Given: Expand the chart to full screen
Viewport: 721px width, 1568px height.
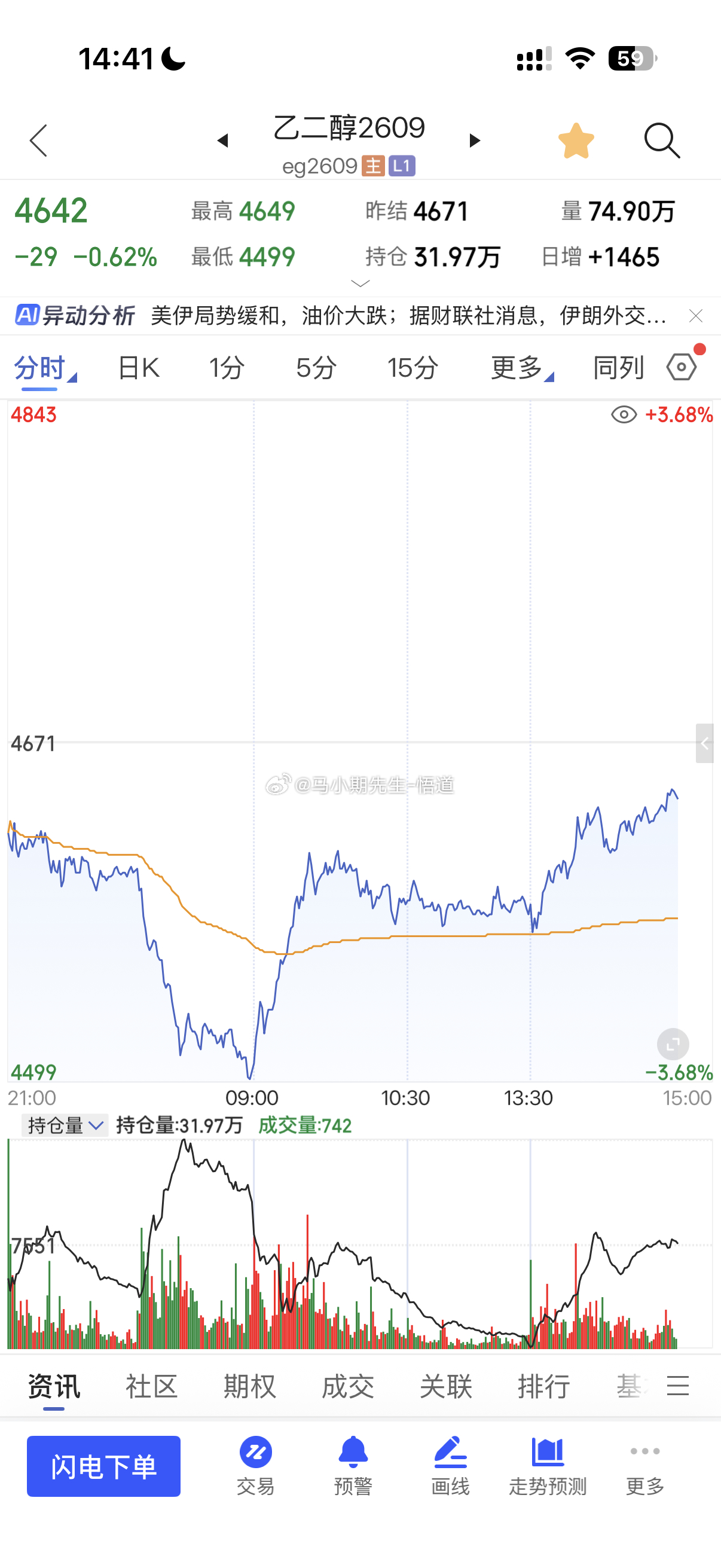Looking at the screenshot, I should [x=673, y=1045].
